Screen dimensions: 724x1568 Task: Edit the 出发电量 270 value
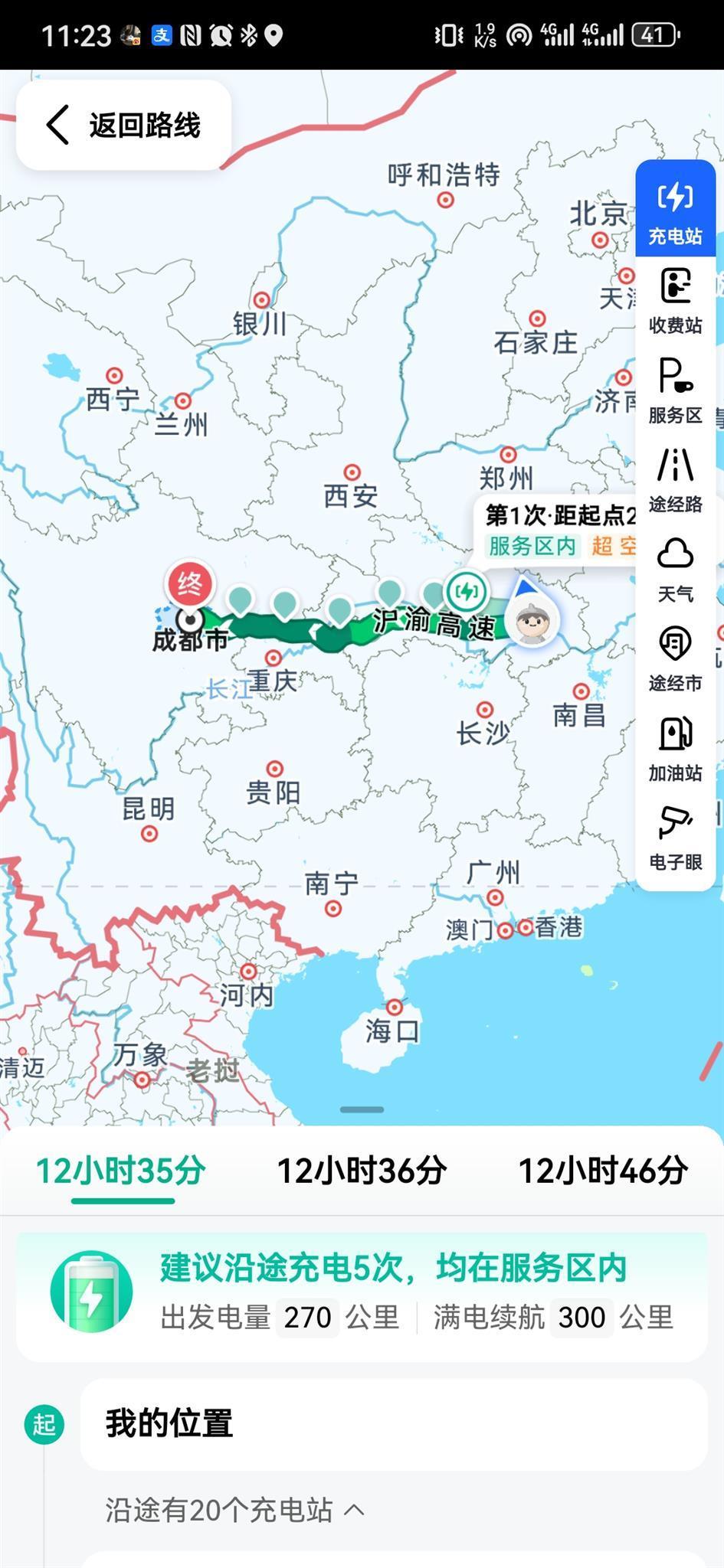[x=307, y=1318]
